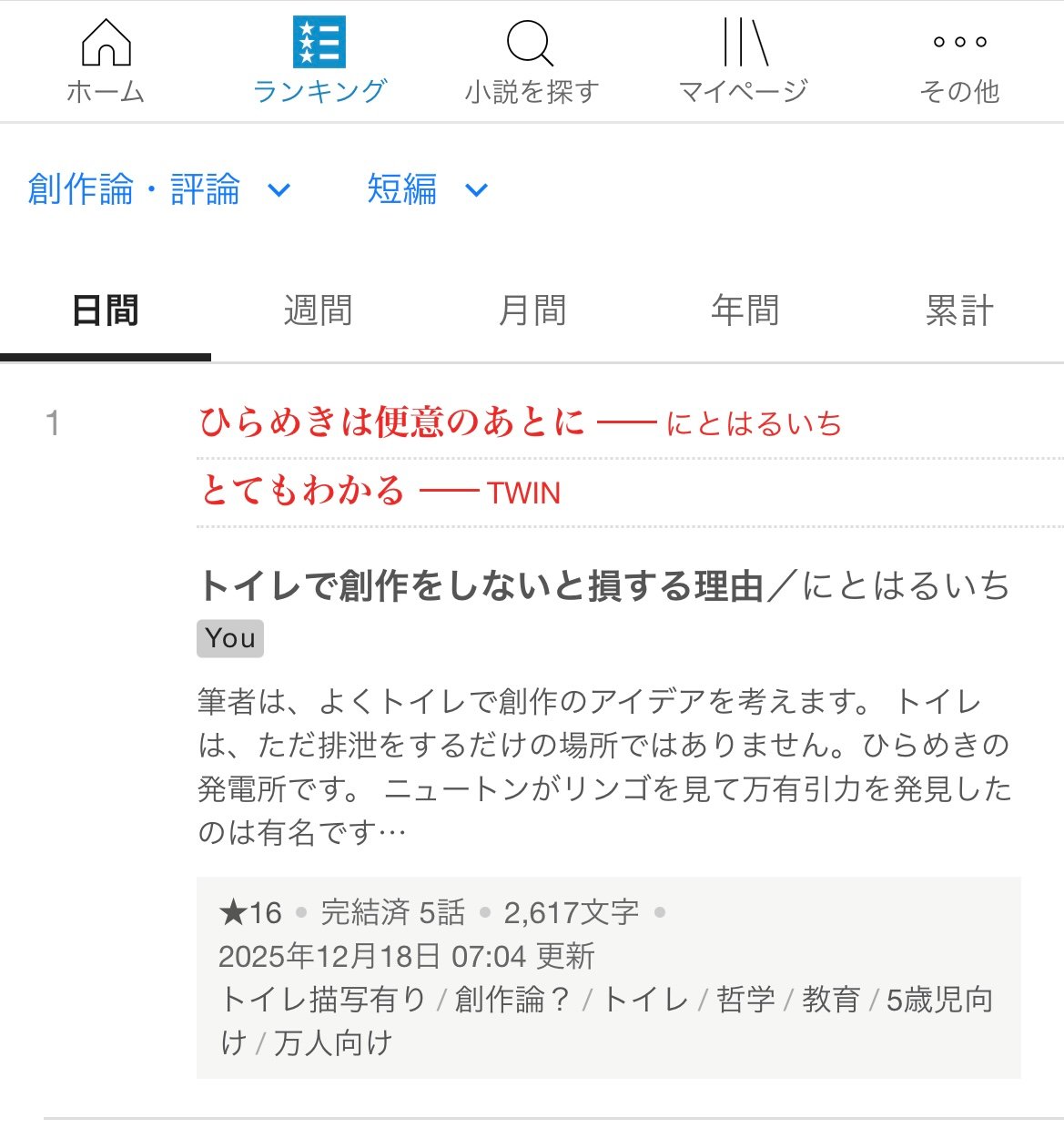The height and width of the screenshot is (1128, 1064).
Task: Open review とてもわかる by TWIN
Action: [303, 492]
